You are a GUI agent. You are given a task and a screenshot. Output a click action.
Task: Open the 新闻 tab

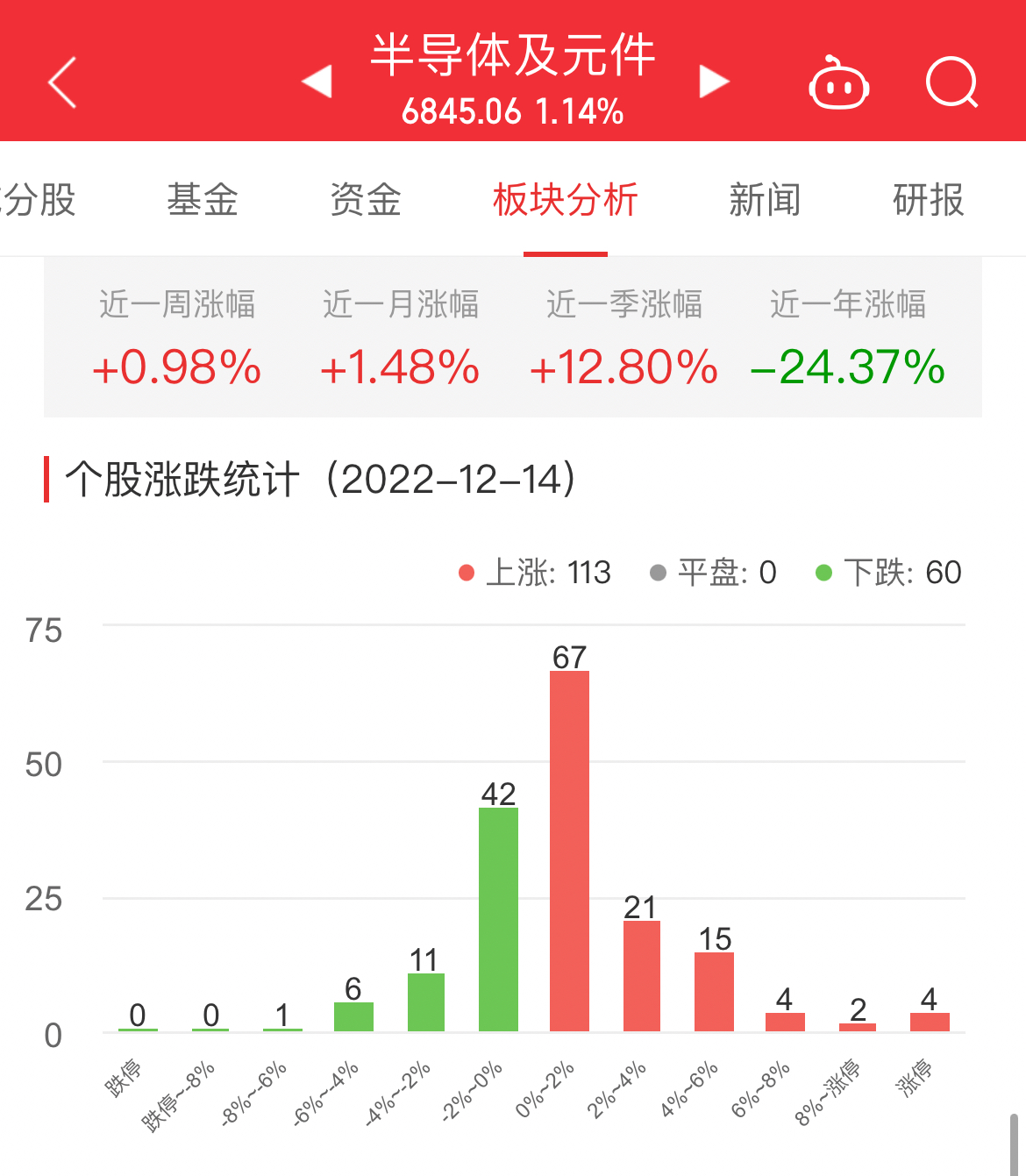[x=765, y=200]
